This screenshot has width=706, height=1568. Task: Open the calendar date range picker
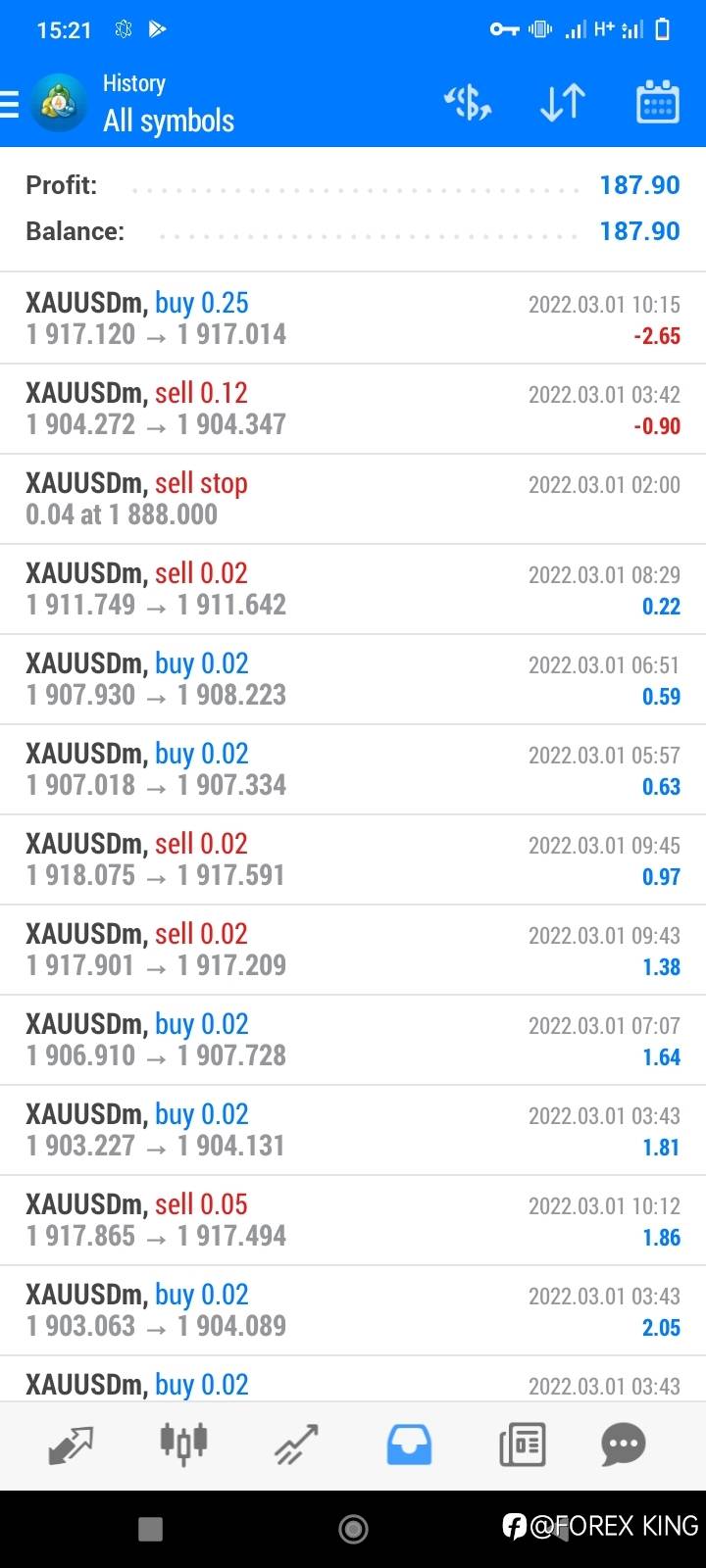[658, 102]
